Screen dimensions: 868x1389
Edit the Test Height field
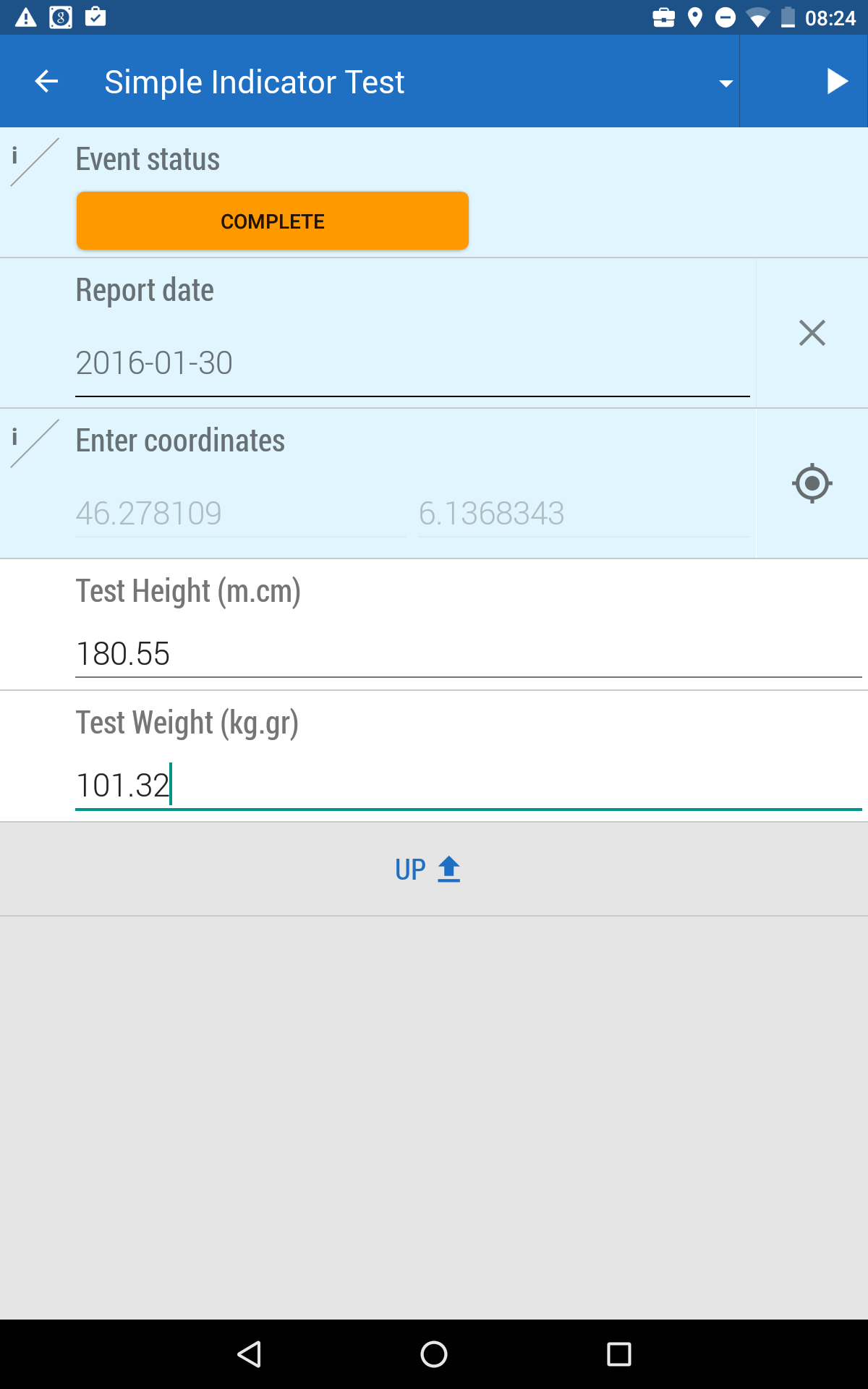click(467, 654)
